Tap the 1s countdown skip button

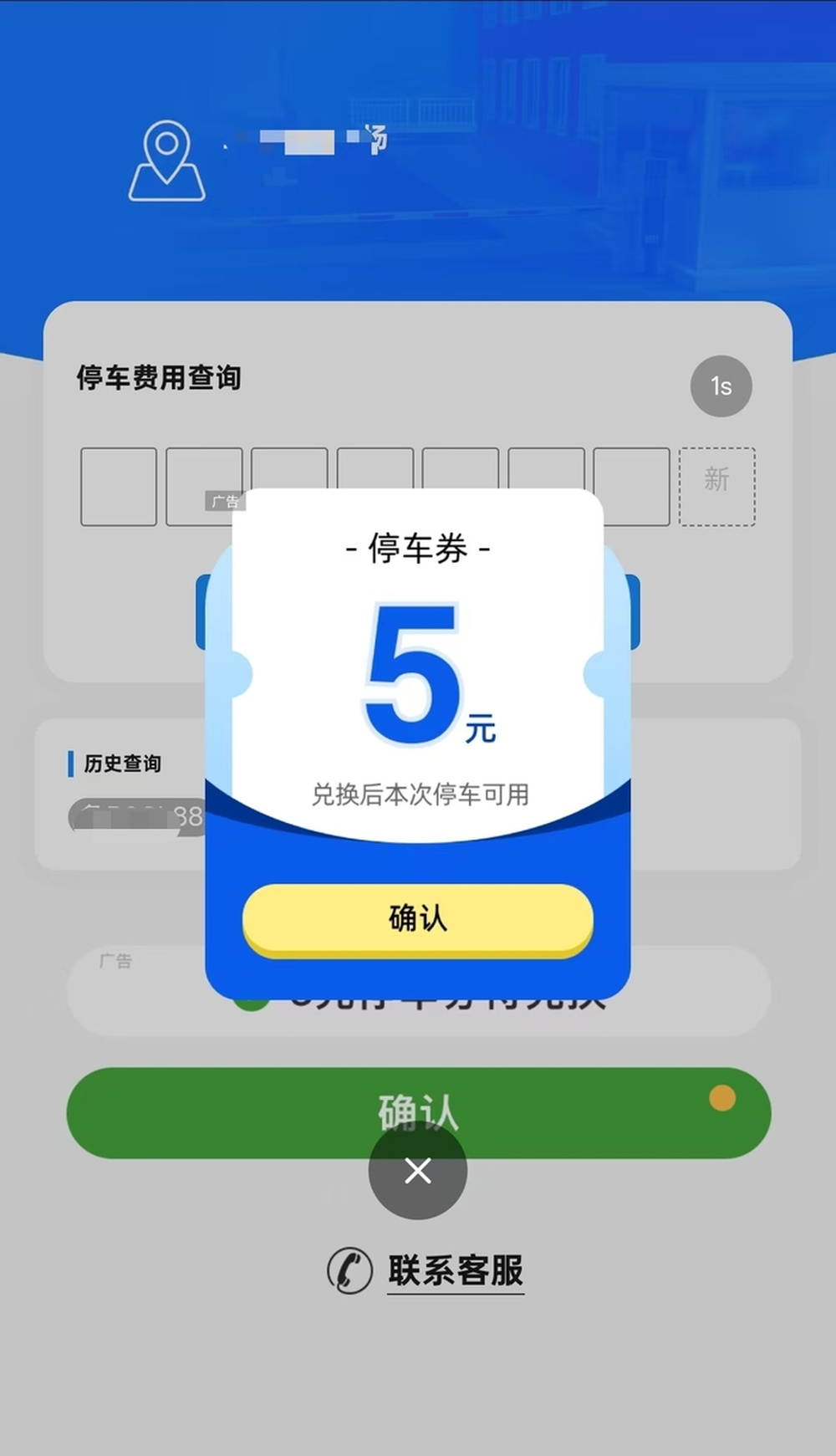click(x=721, y=386)
